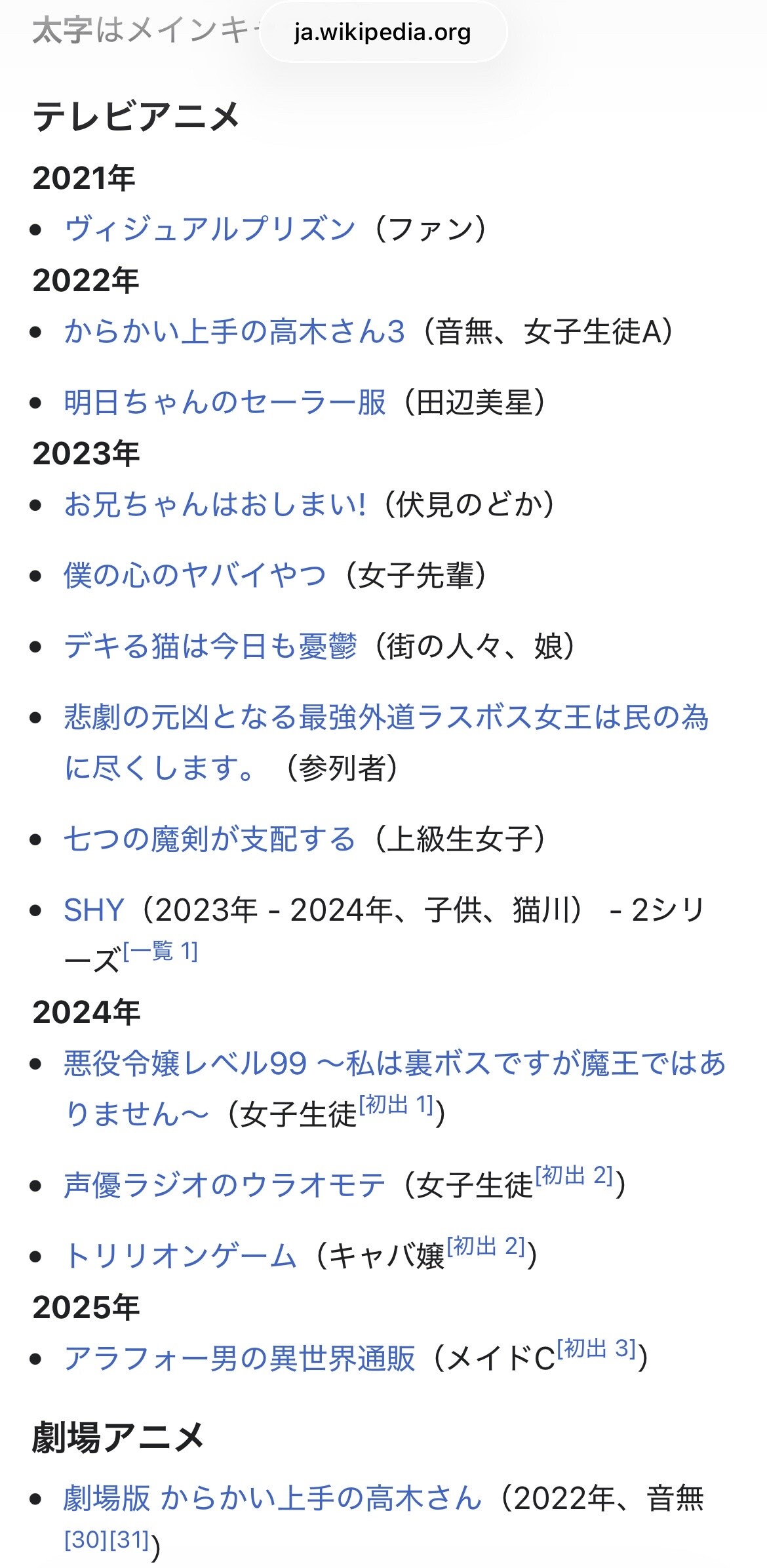This screenshot has width=767, height=1568.
Task: Open the 僕の心のヤバイやつ link
Action: click(195, 575)
